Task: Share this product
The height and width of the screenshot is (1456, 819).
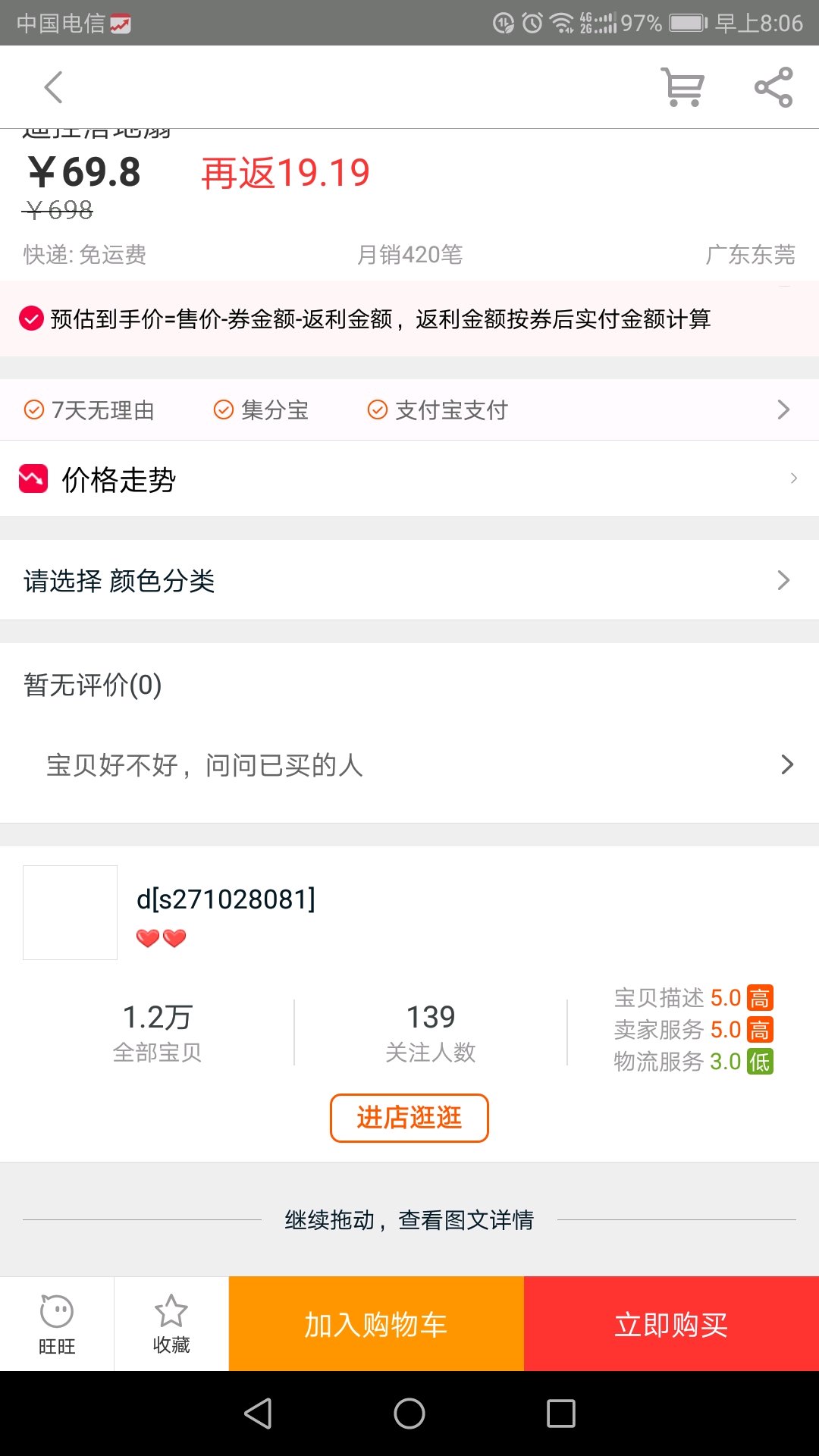Action: point(773,87)
